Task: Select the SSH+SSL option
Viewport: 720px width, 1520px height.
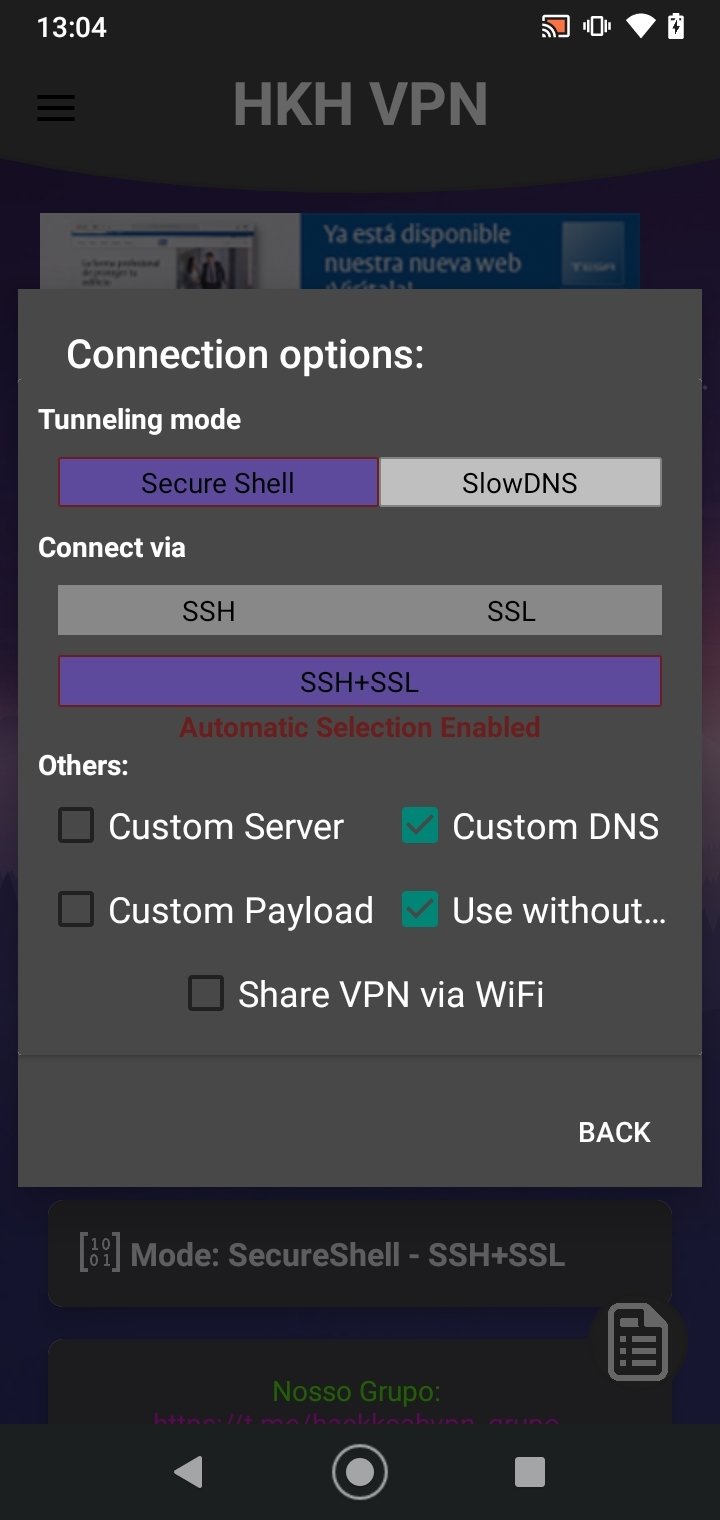Action: coord(360,682)
